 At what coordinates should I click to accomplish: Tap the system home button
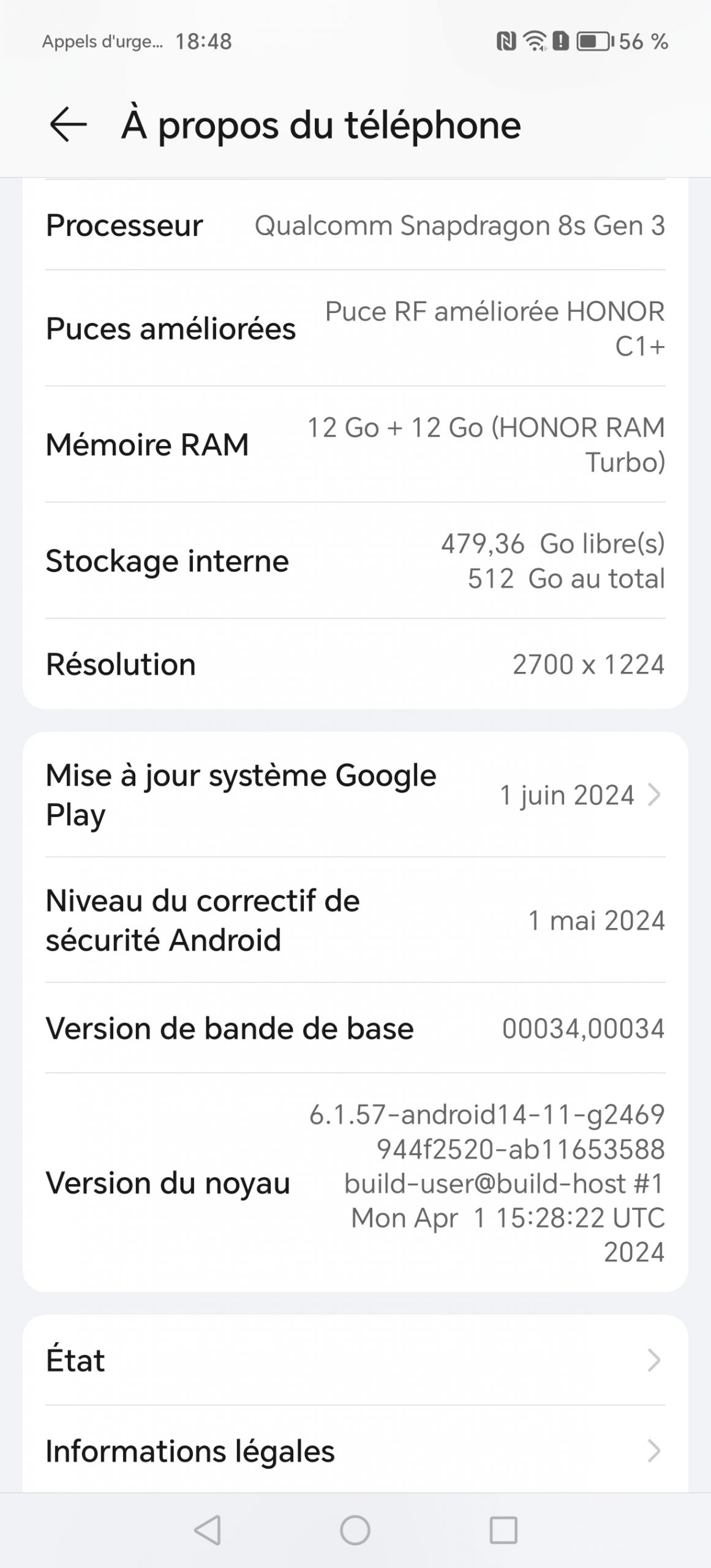(x=355, y=1531)
